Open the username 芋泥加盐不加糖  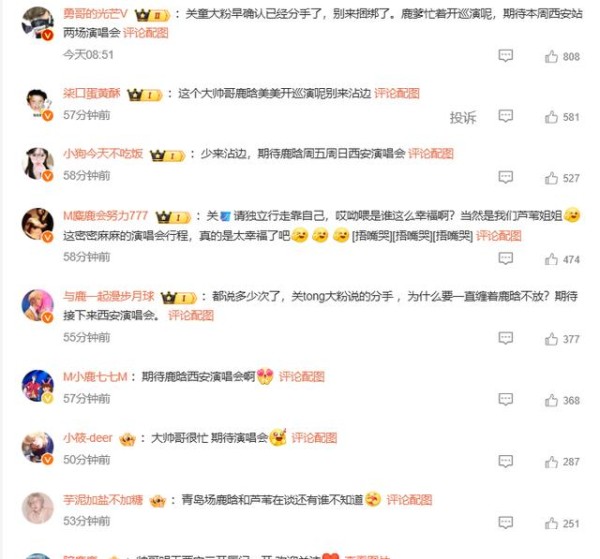(x=102, y=500)
